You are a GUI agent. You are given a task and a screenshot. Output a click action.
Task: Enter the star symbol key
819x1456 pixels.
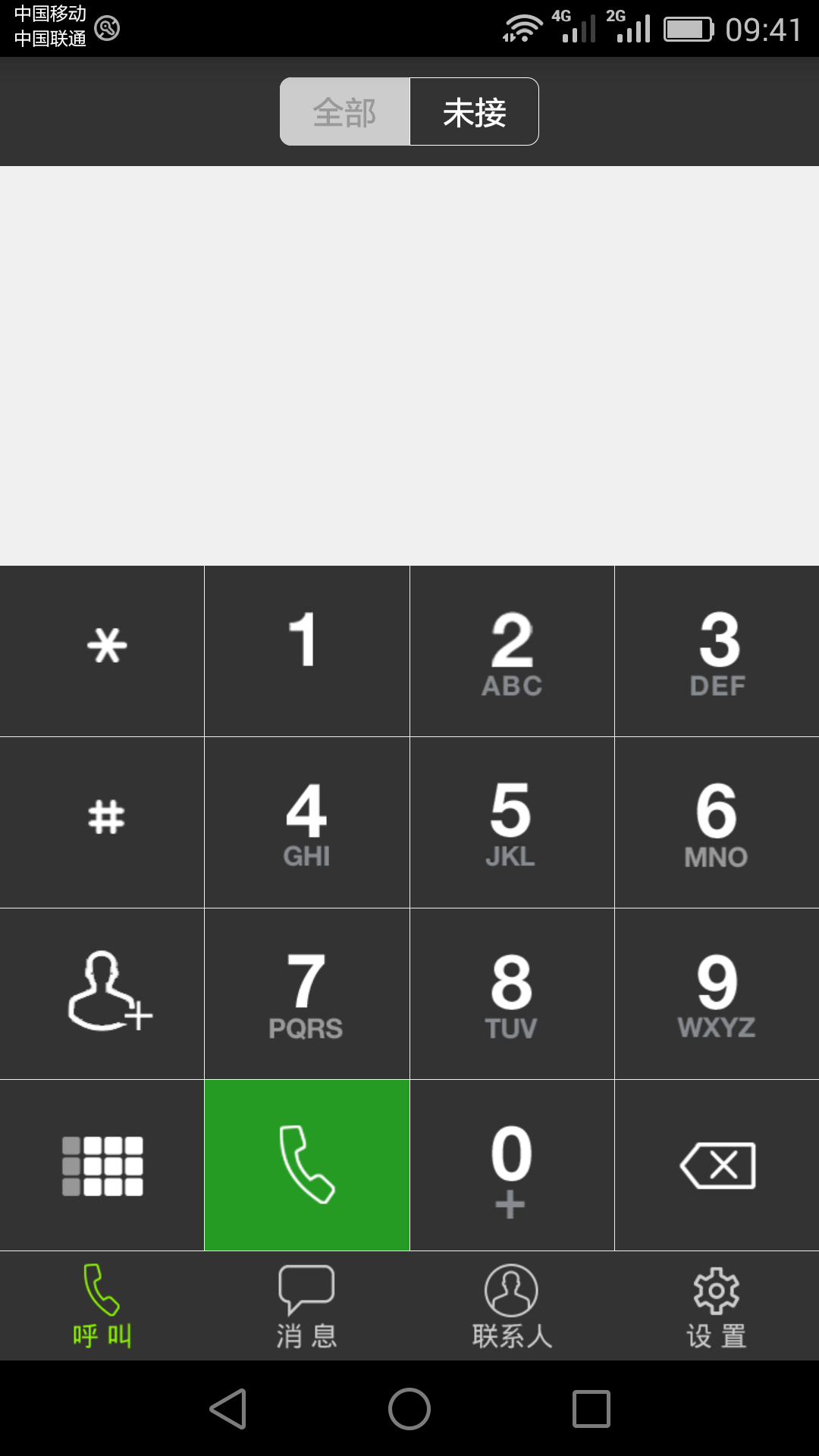tap(102, 651)
